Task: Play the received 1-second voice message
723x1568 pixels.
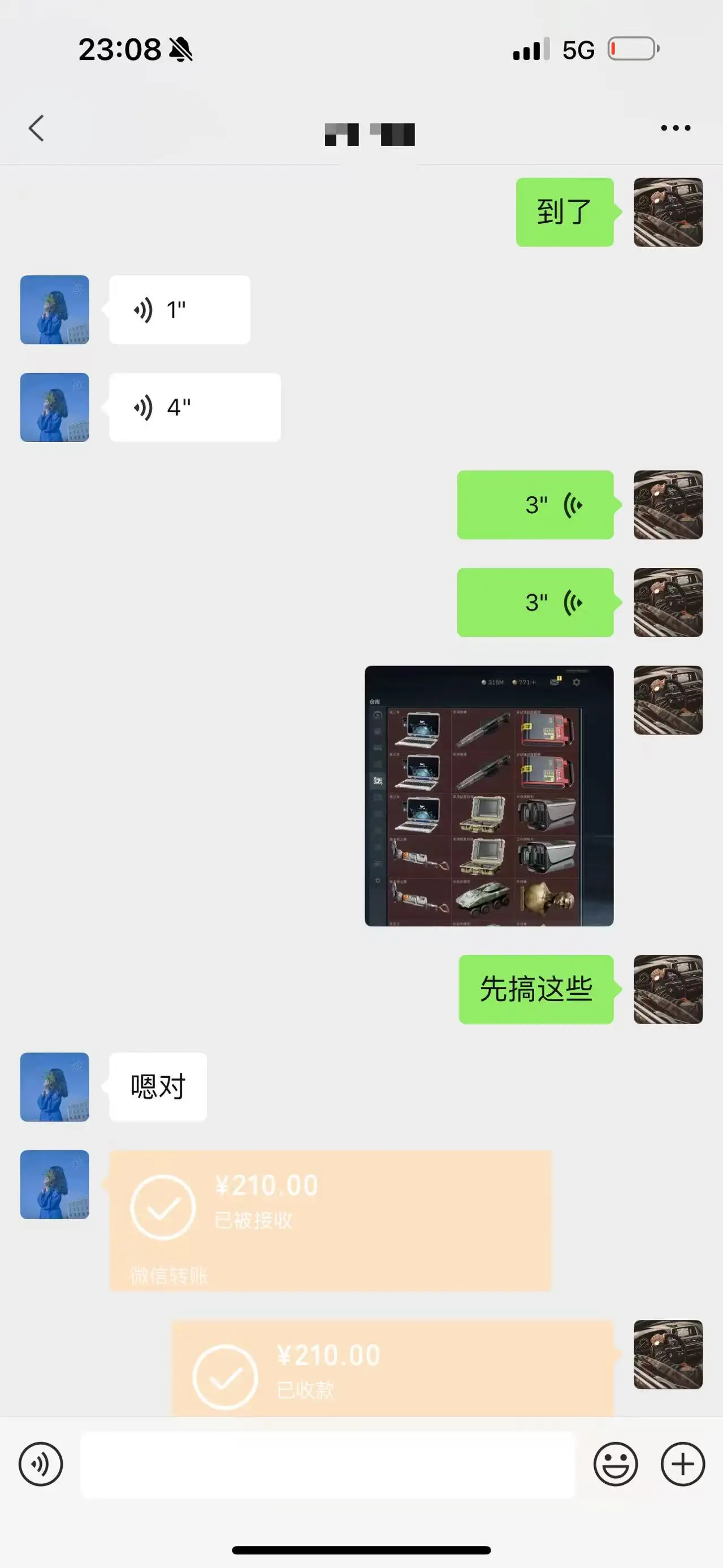Action: click(179, 310)
